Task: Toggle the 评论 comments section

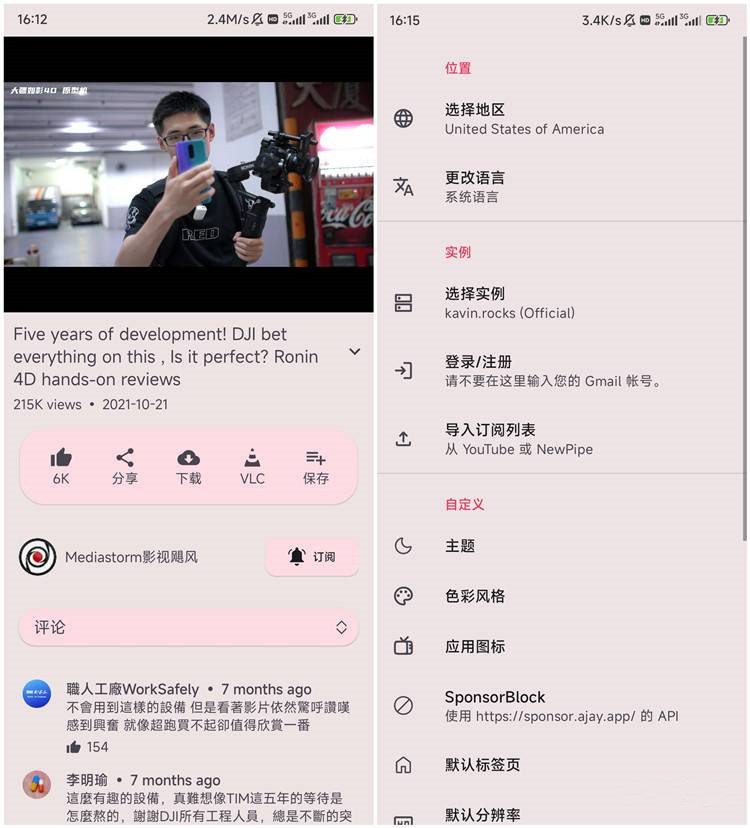Action: click(188, 627)
